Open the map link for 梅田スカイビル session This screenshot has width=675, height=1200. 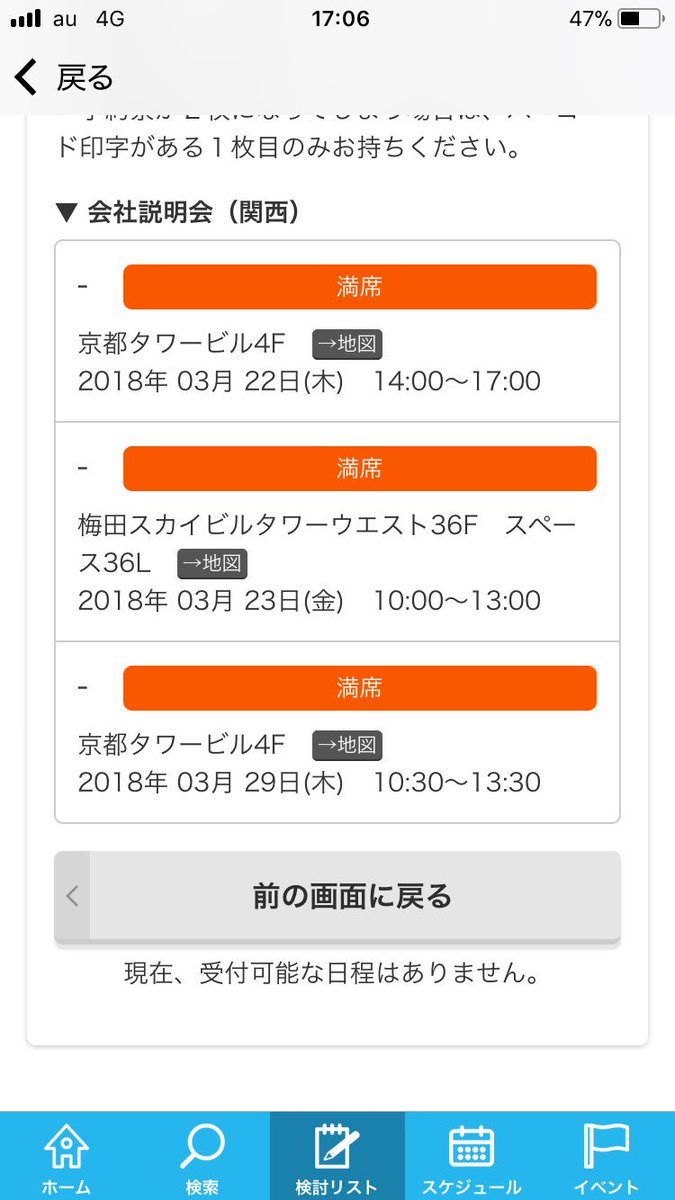click(x=212, y=564)
